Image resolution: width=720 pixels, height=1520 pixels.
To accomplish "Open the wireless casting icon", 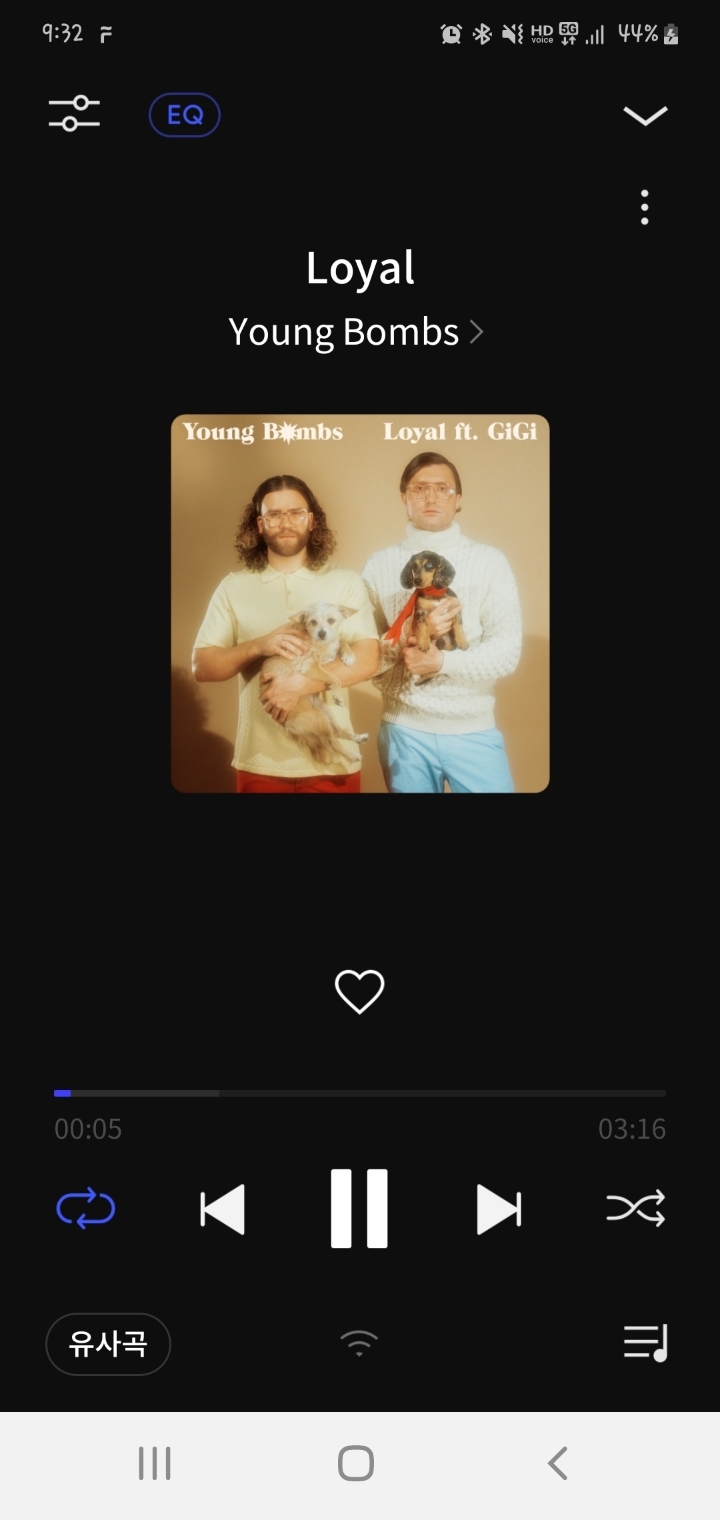I will 359,1343.
